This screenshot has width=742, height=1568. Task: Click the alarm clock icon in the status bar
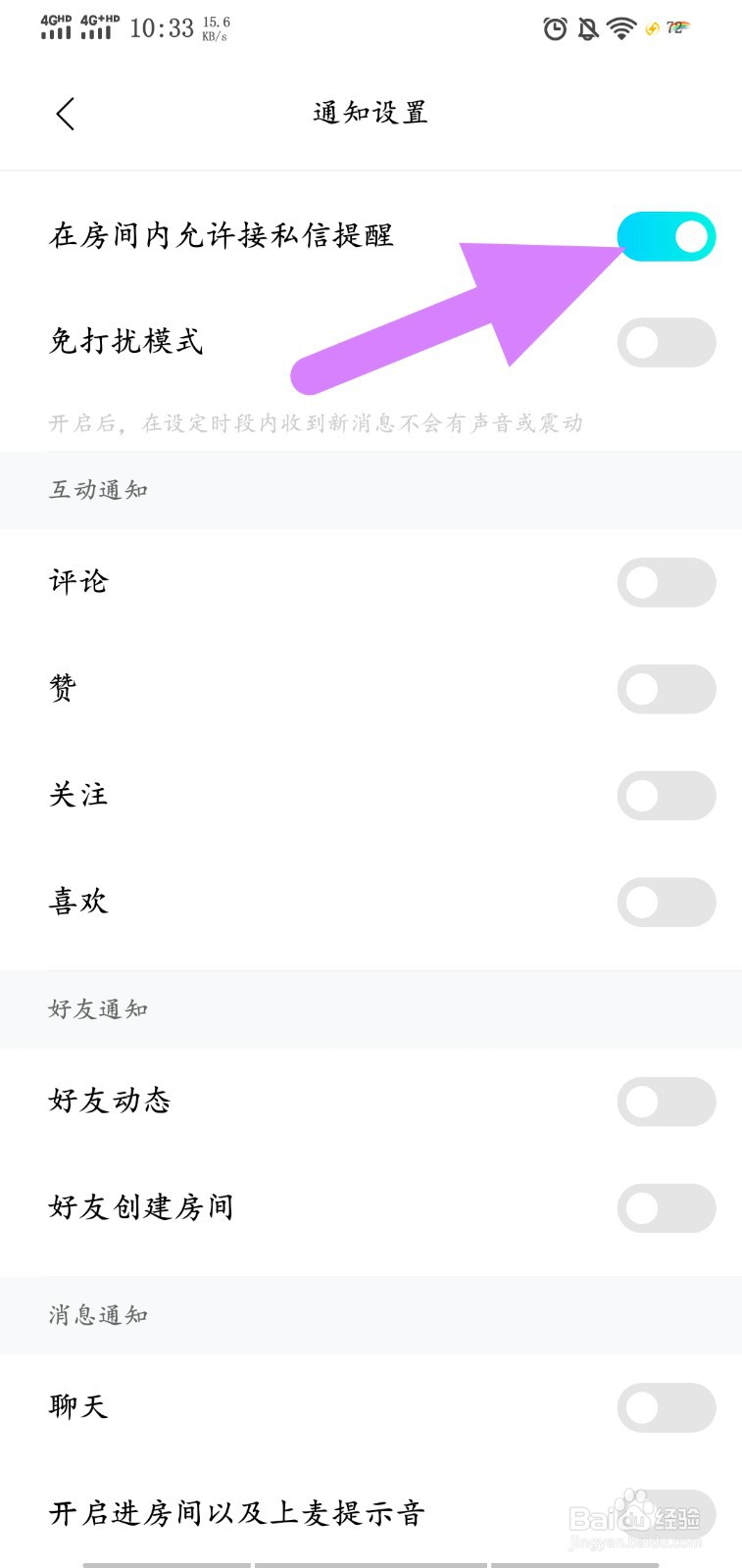tap(555, 29)
